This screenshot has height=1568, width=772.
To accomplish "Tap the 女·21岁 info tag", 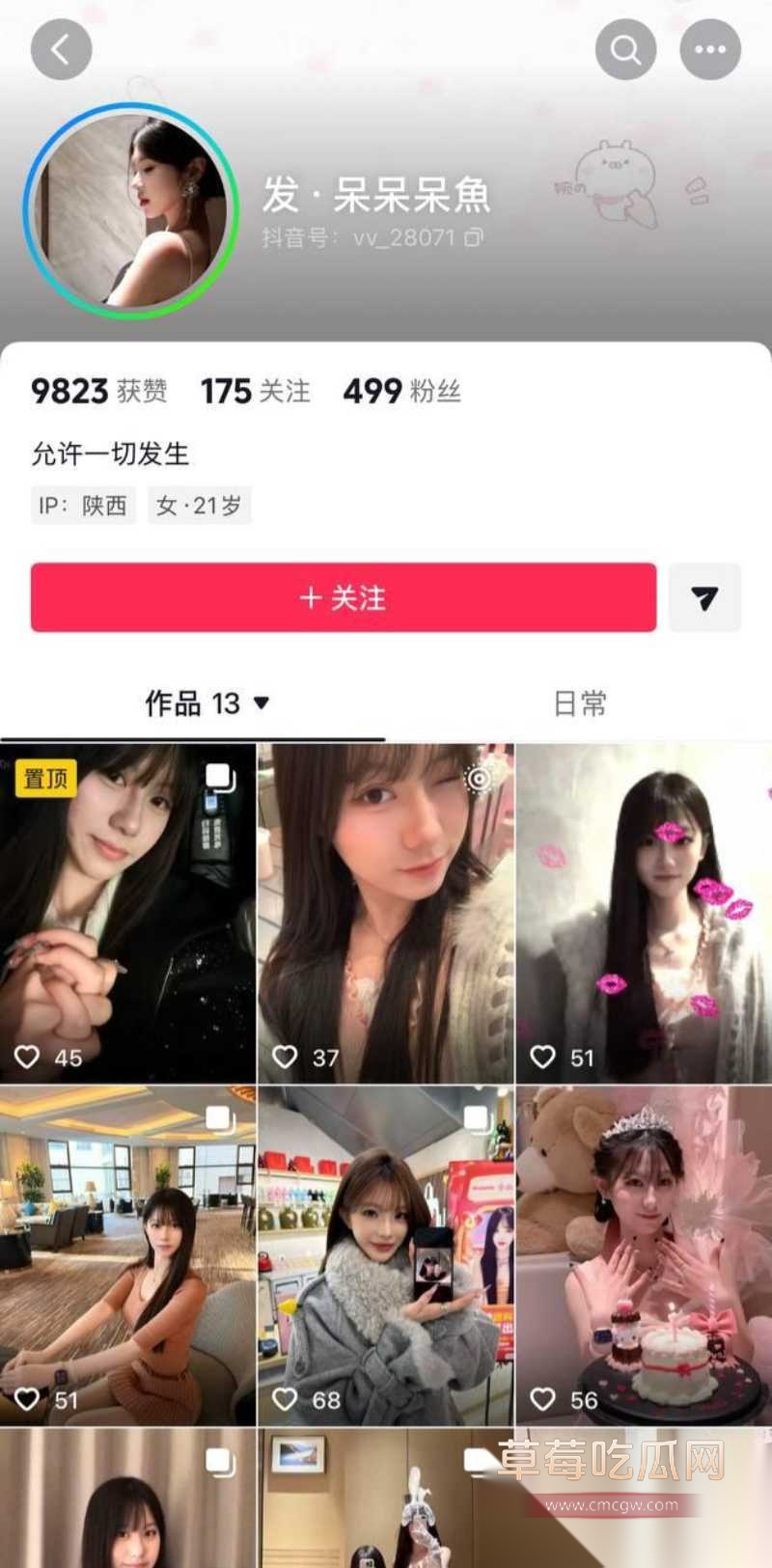I will [x=199, y=506].
